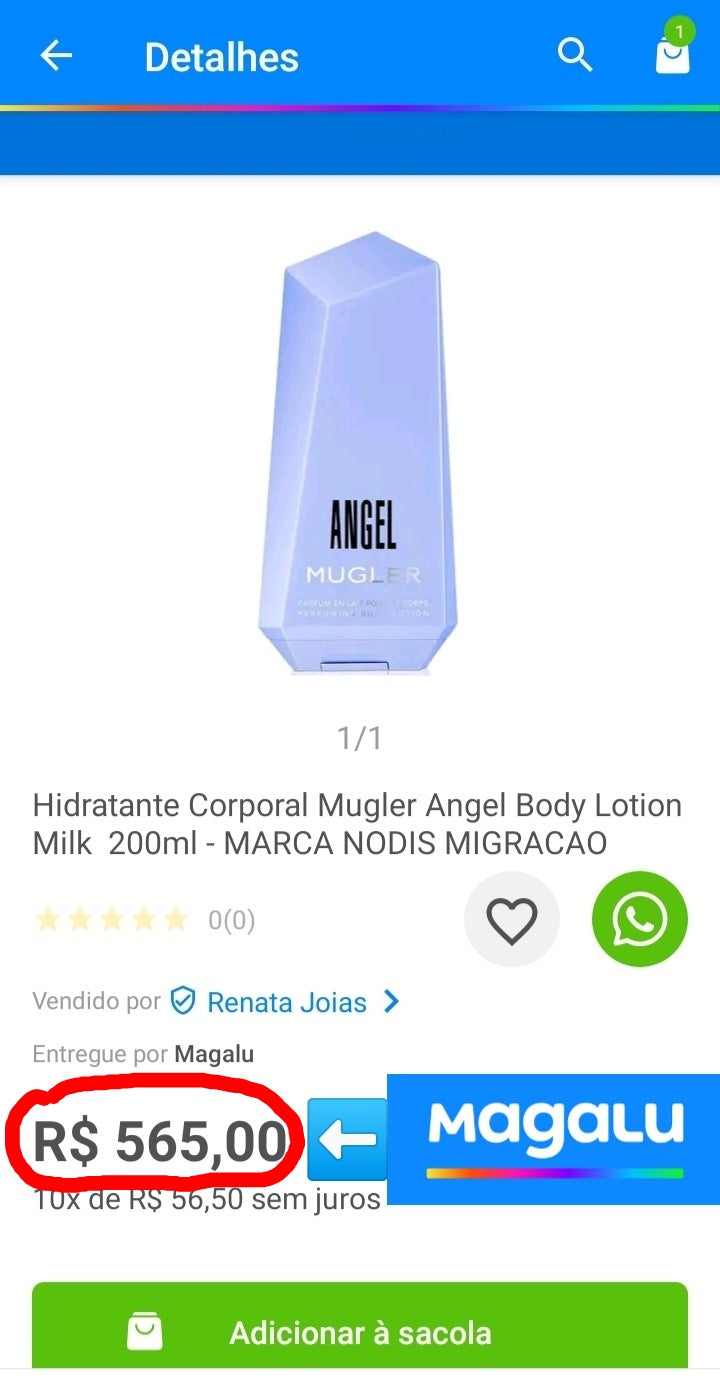The height and width of the screenshot is (1388, 720).
Task: Favorite this product with the heart
Action: pyautogui.click(x=512, y=920)
